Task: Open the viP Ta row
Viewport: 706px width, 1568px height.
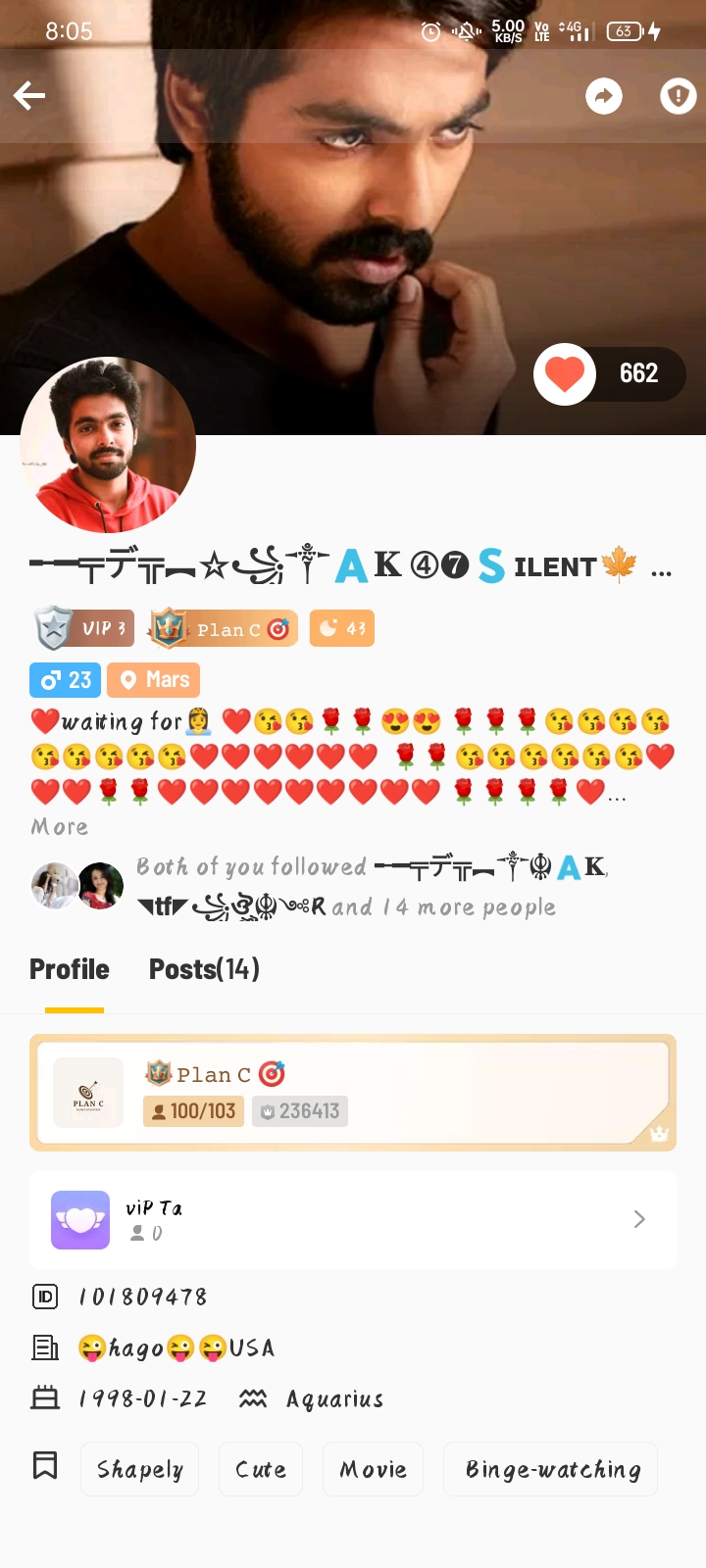Action: coord(353,1219)
